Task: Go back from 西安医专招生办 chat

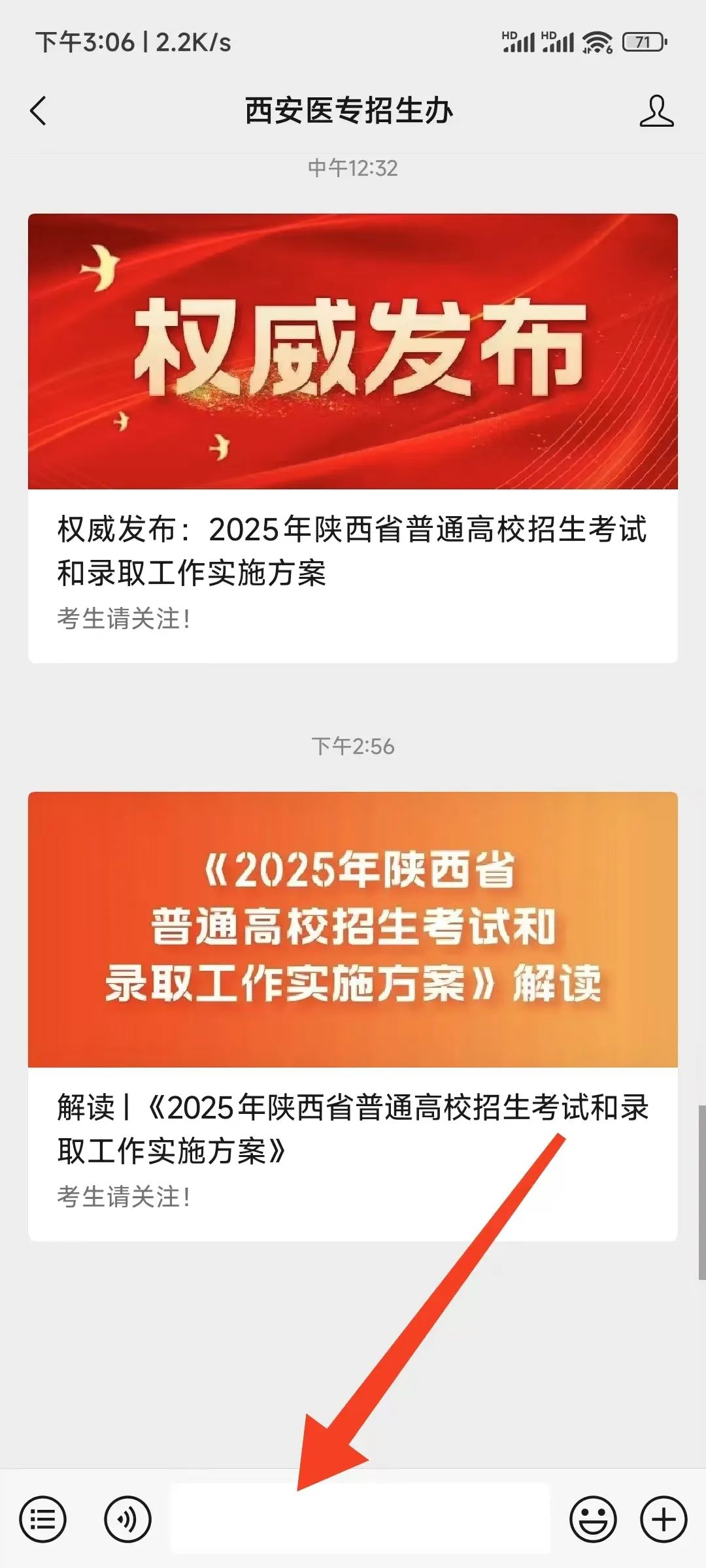Action: tap(39, 110)
